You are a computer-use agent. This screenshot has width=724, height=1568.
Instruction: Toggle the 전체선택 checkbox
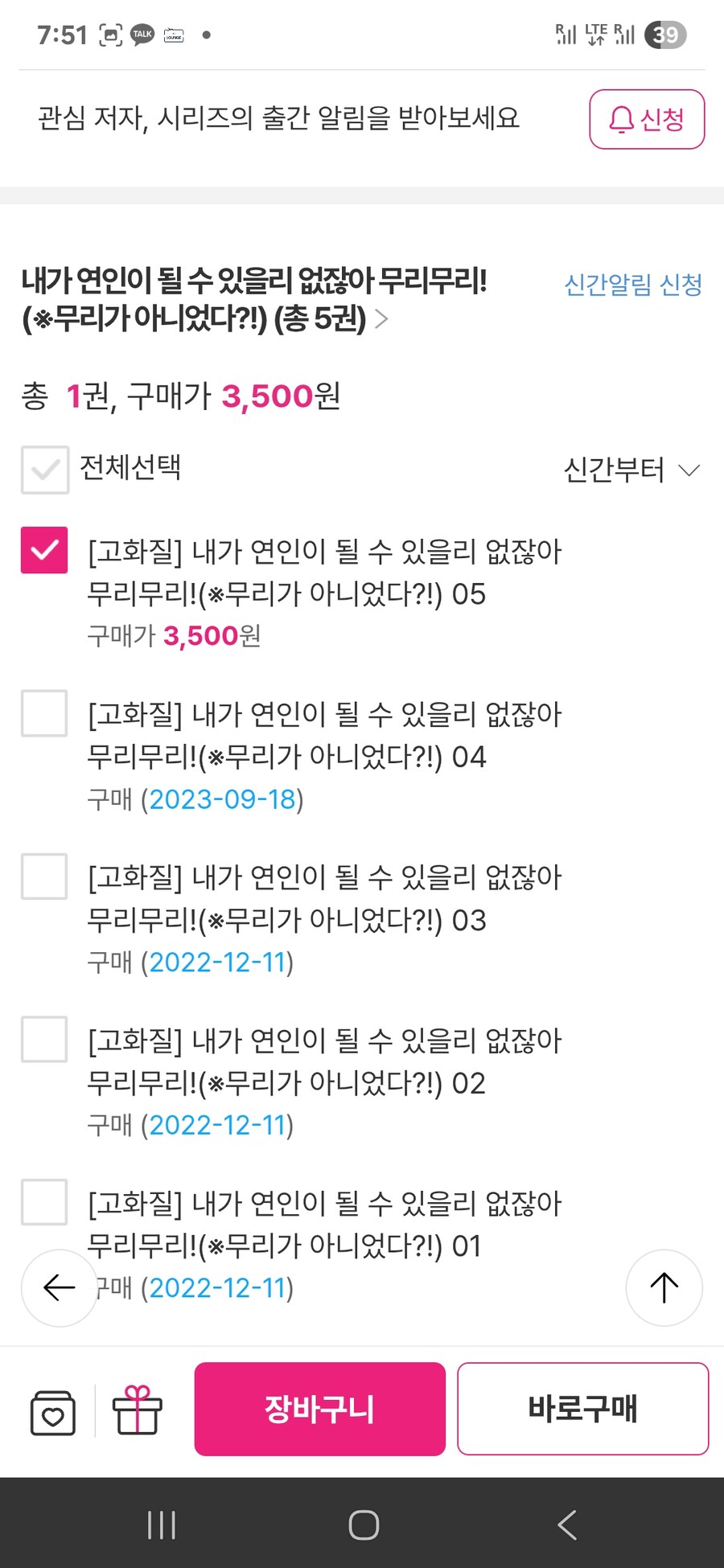pos(45,470)
